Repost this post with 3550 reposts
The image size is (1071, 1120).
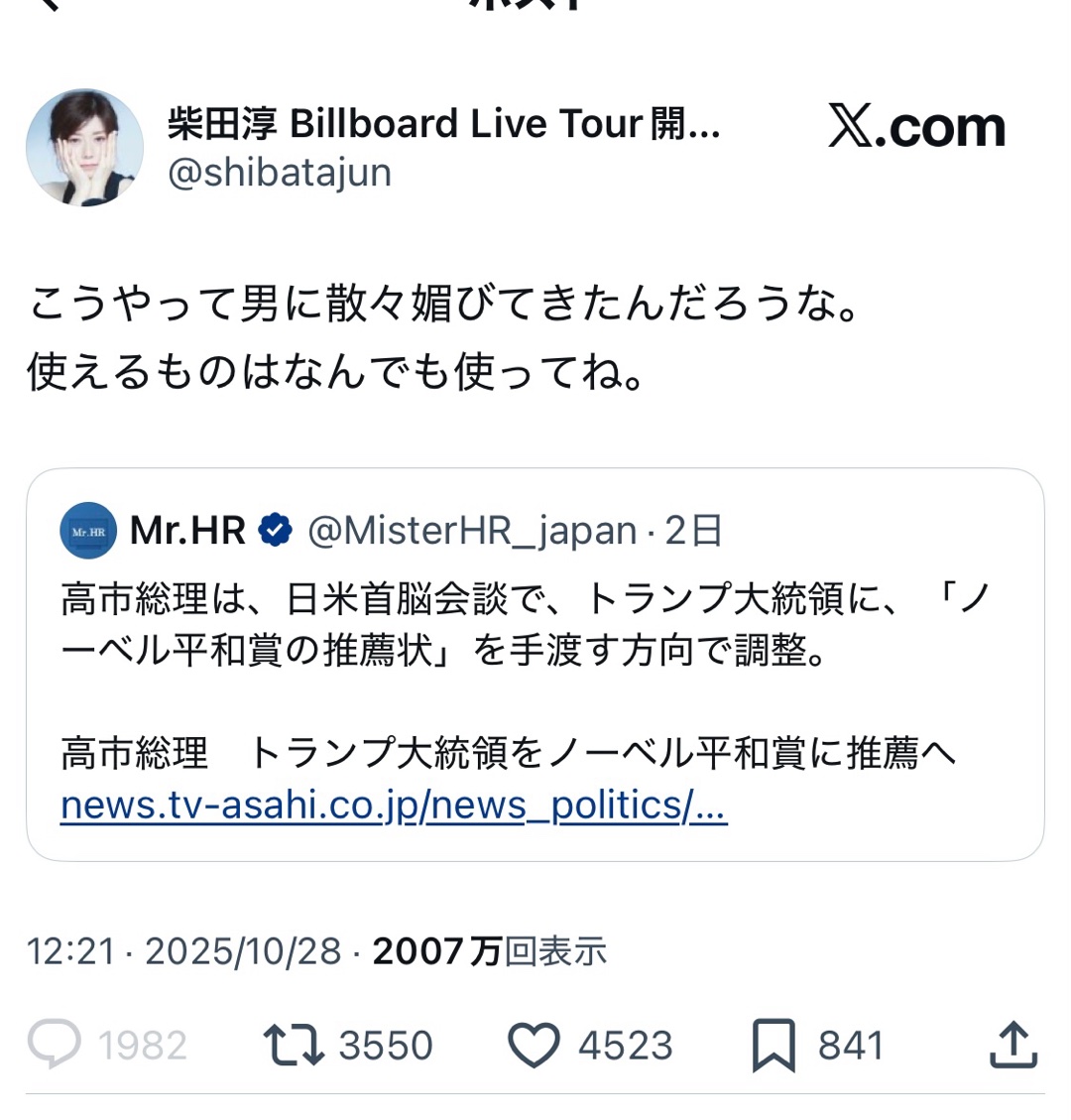coord(294,1046)
